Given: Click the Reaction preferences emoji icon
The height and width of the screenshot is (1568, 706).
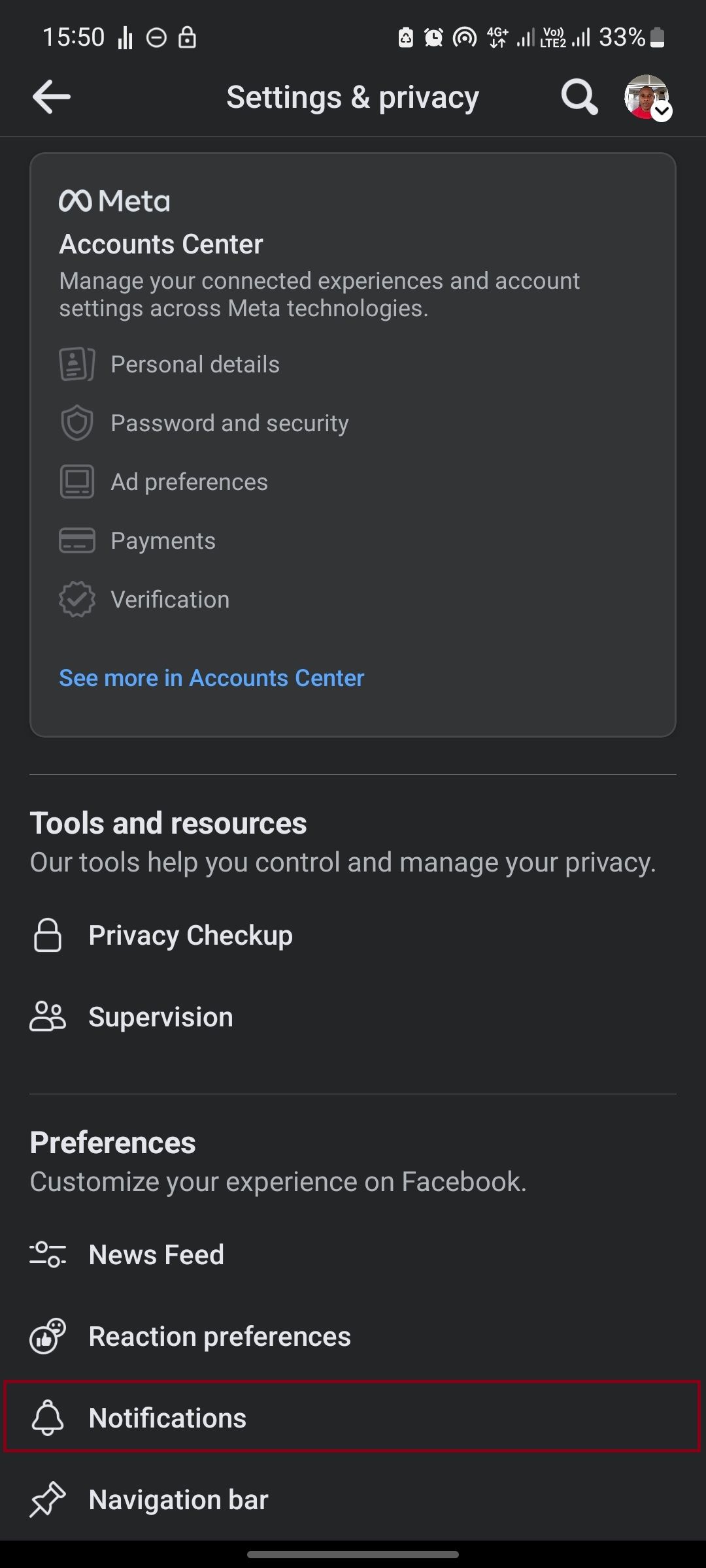Looking at the screenshot, I should tap(48, 1337).
